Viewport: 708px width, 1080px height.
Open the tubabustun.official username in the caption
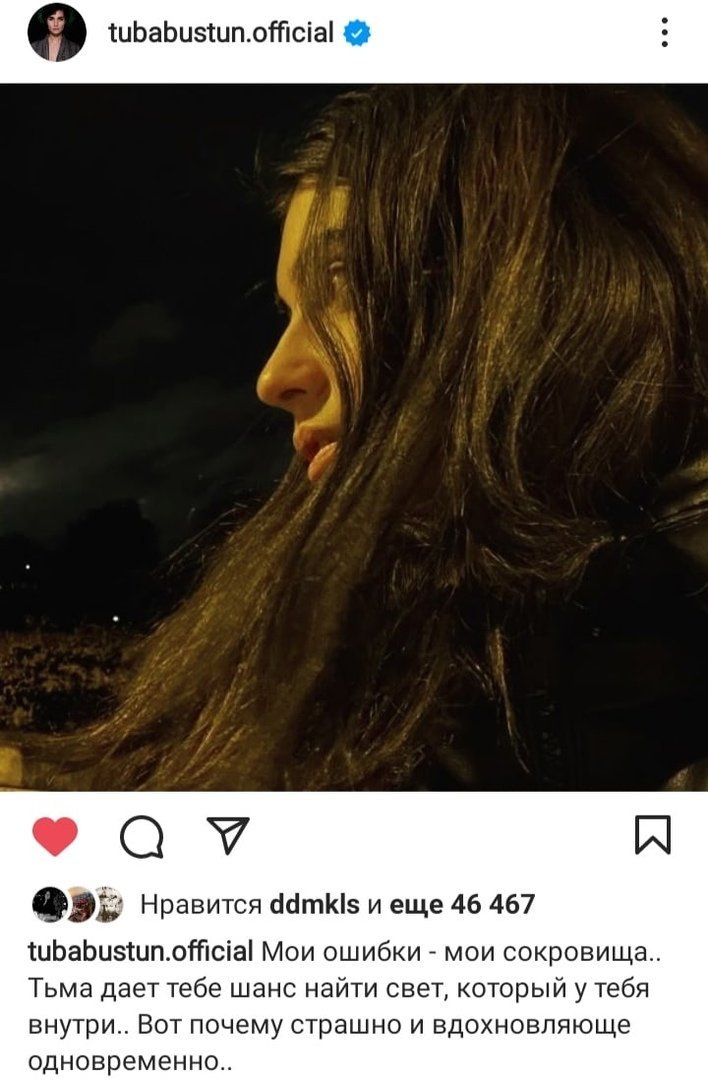click(140, 950)
